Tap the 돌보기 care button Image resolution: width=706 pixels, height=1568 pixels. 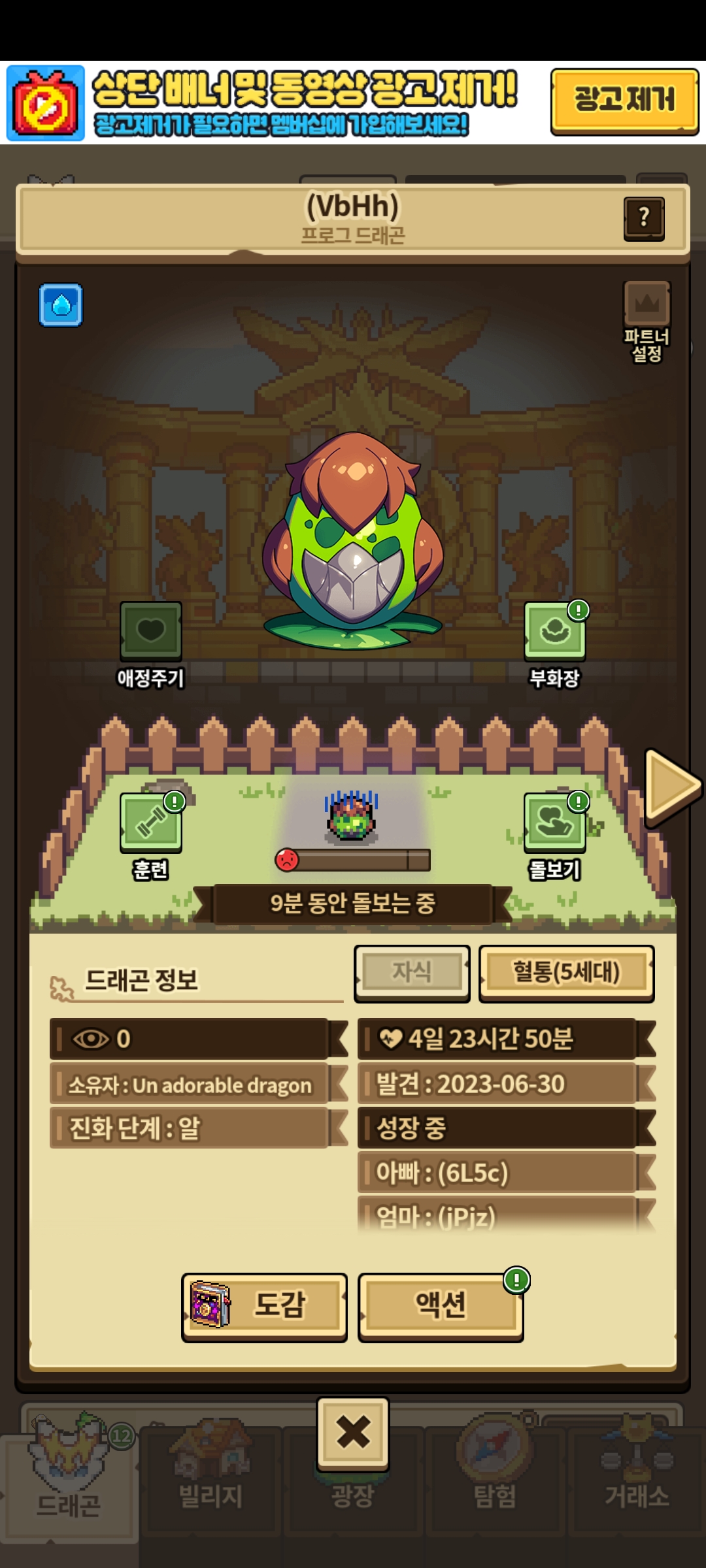click(554, 823)
